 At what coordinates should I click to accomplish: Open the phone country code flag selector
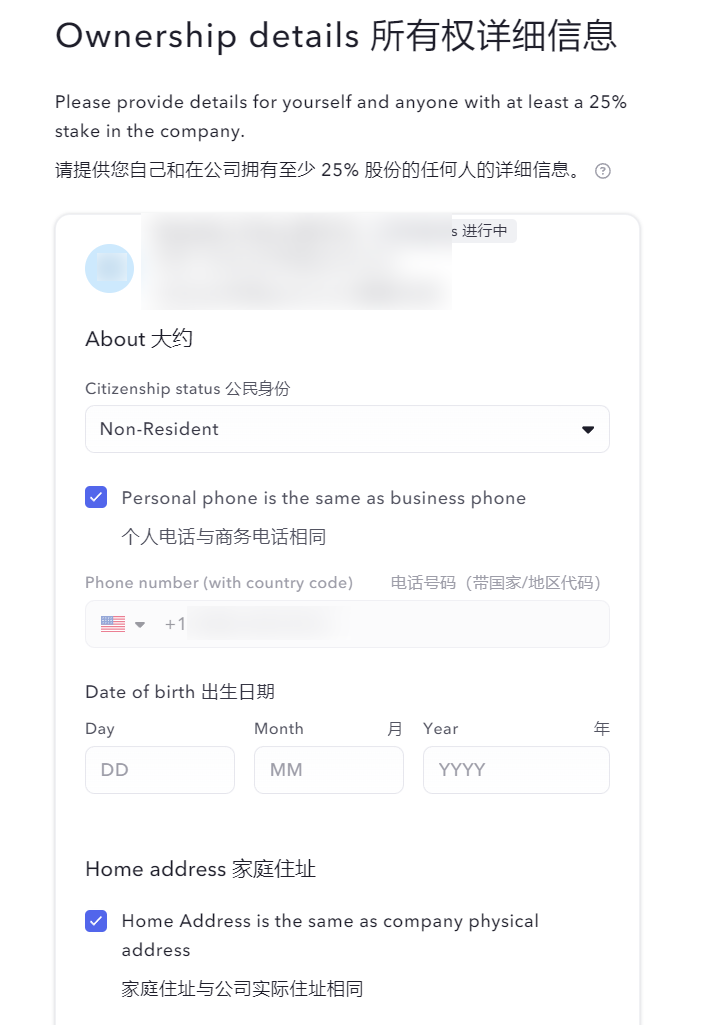(x=123, y=624)
